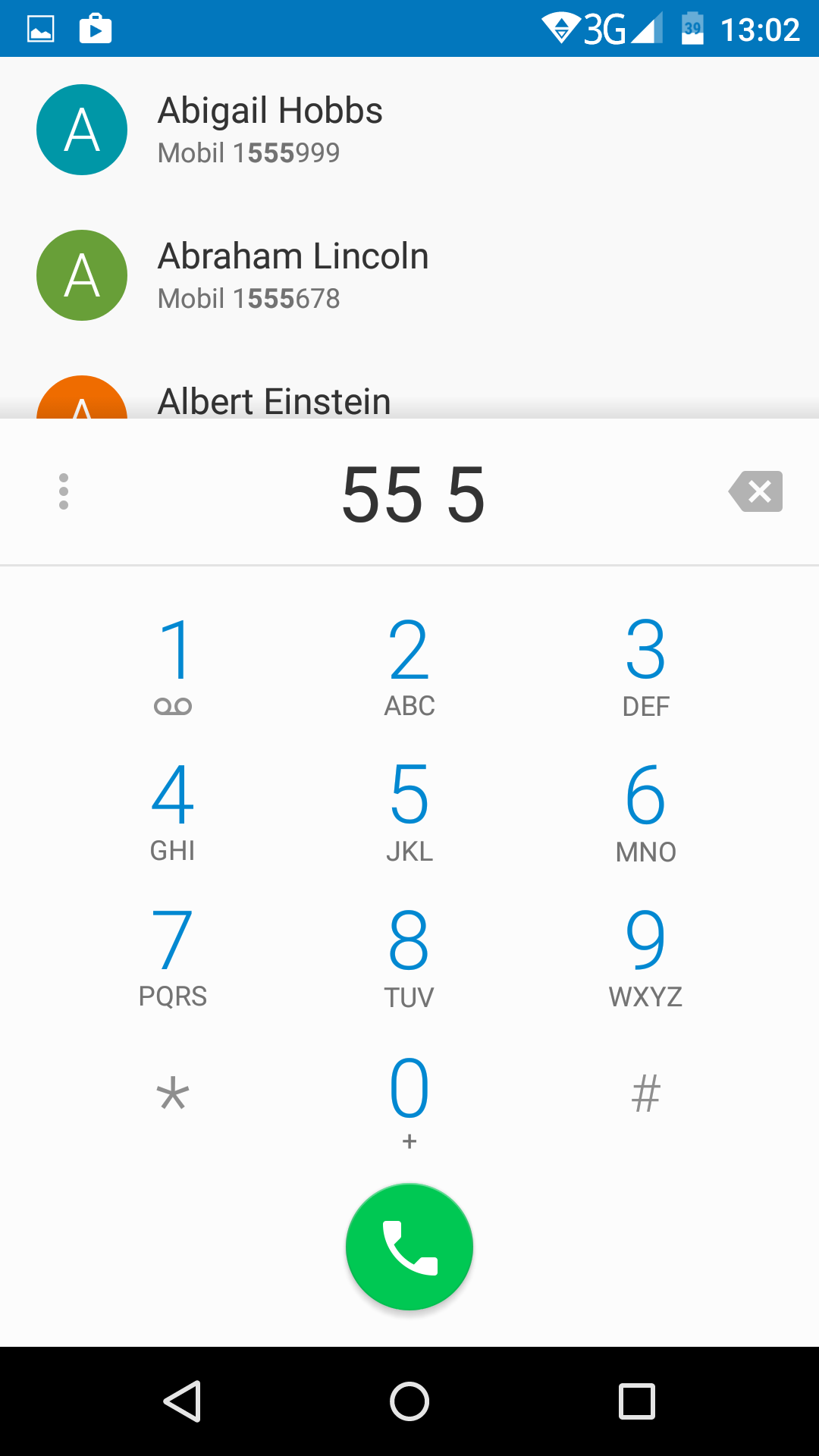
Task: Tap the pound key
Action: [x=646, y=1095]
